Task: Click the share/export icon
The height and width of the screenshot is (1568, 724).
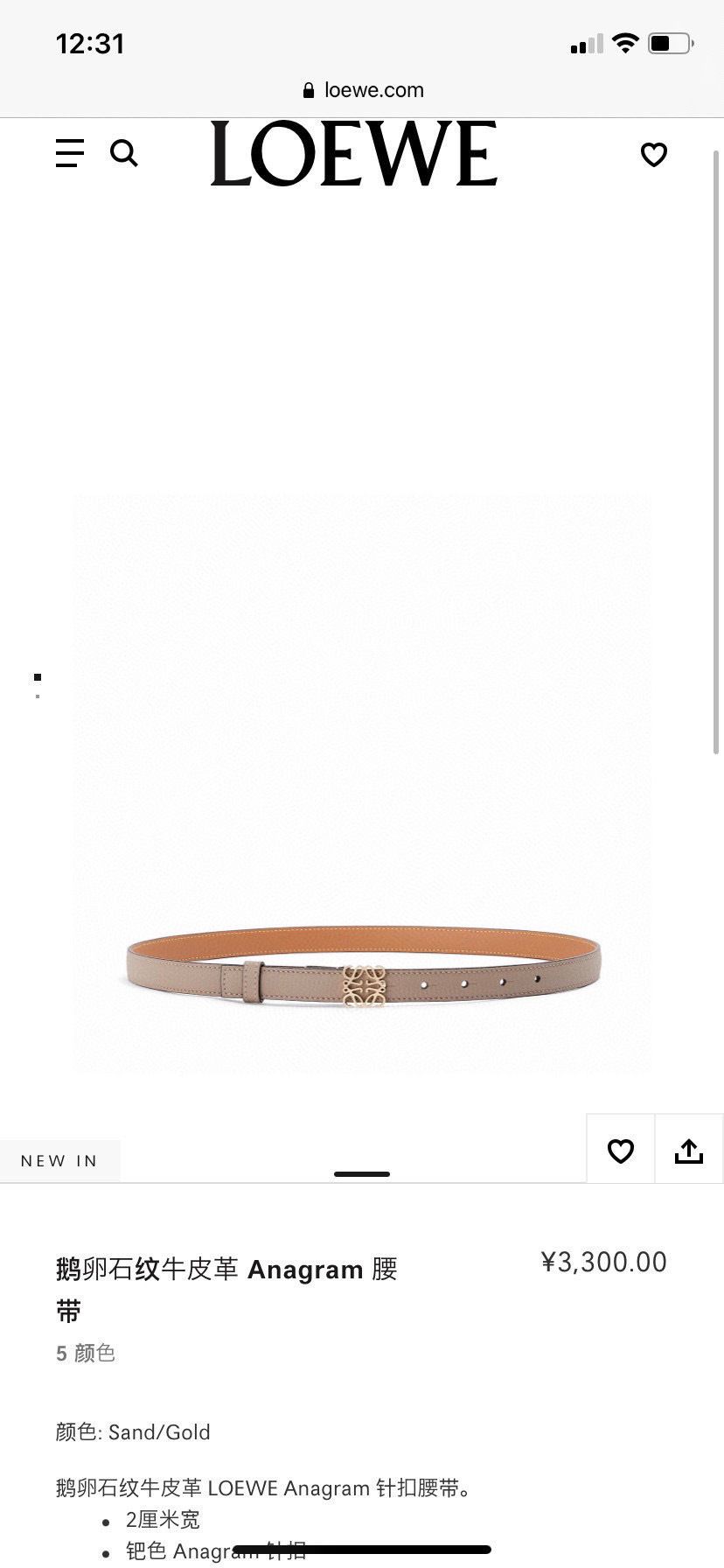Action: [x=688, y=1151]
